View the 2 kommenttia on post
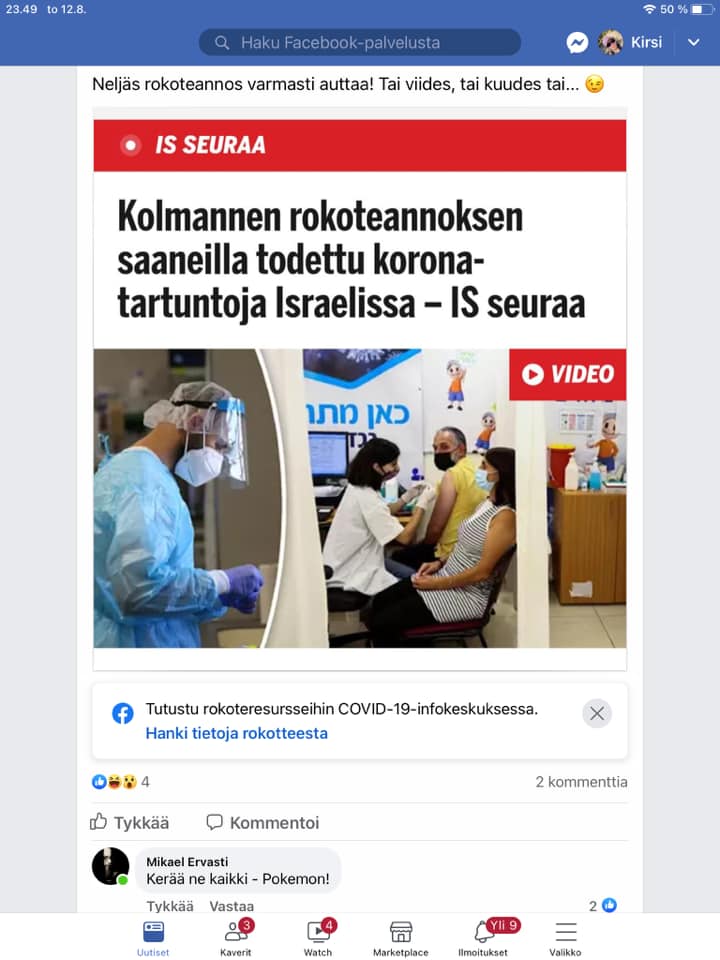 (581, 782)
